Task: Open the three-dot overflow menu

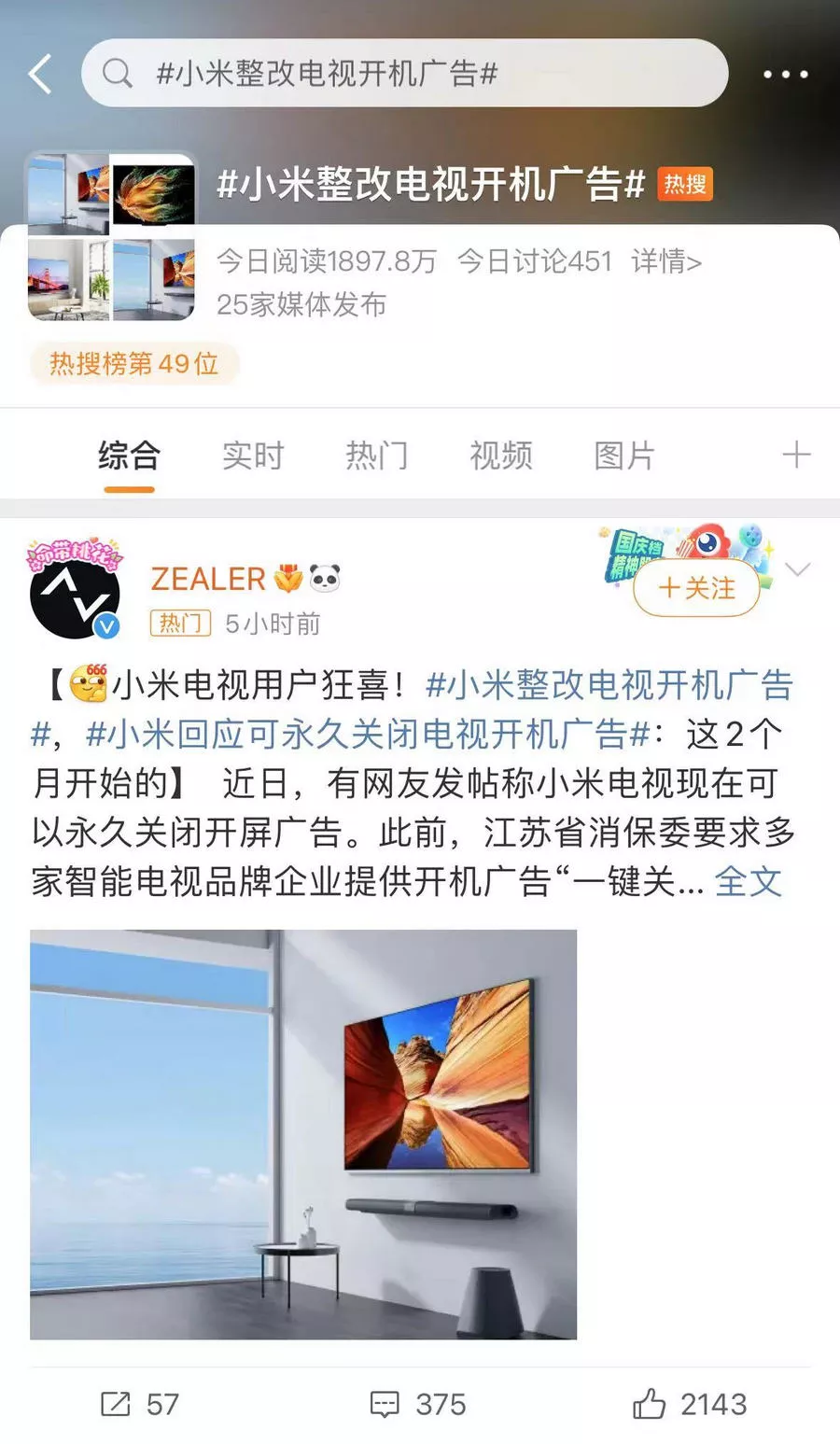Action: click(785, 74)
